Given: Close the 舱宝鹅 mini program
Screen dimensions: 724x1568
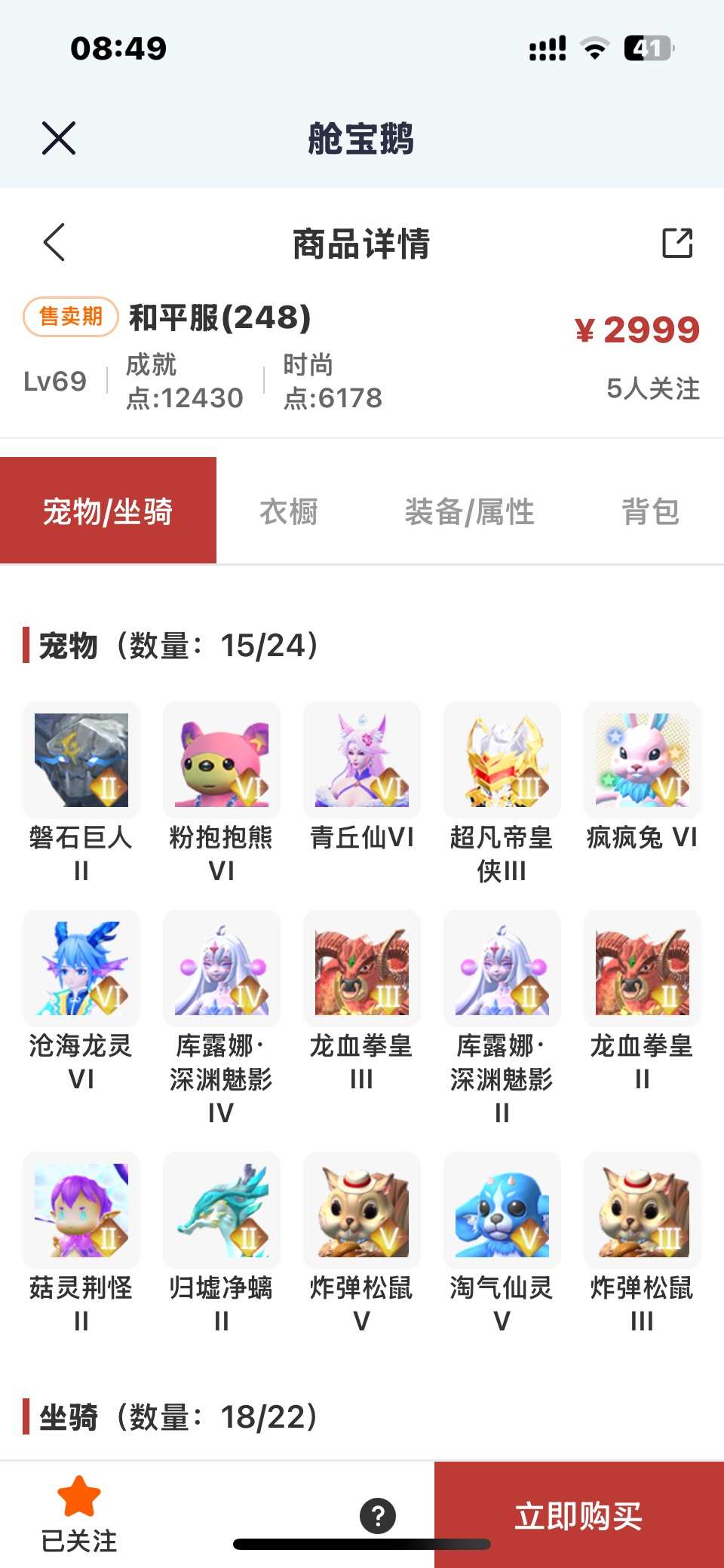Looking at the screenshot, I should [x=59, y=138].
